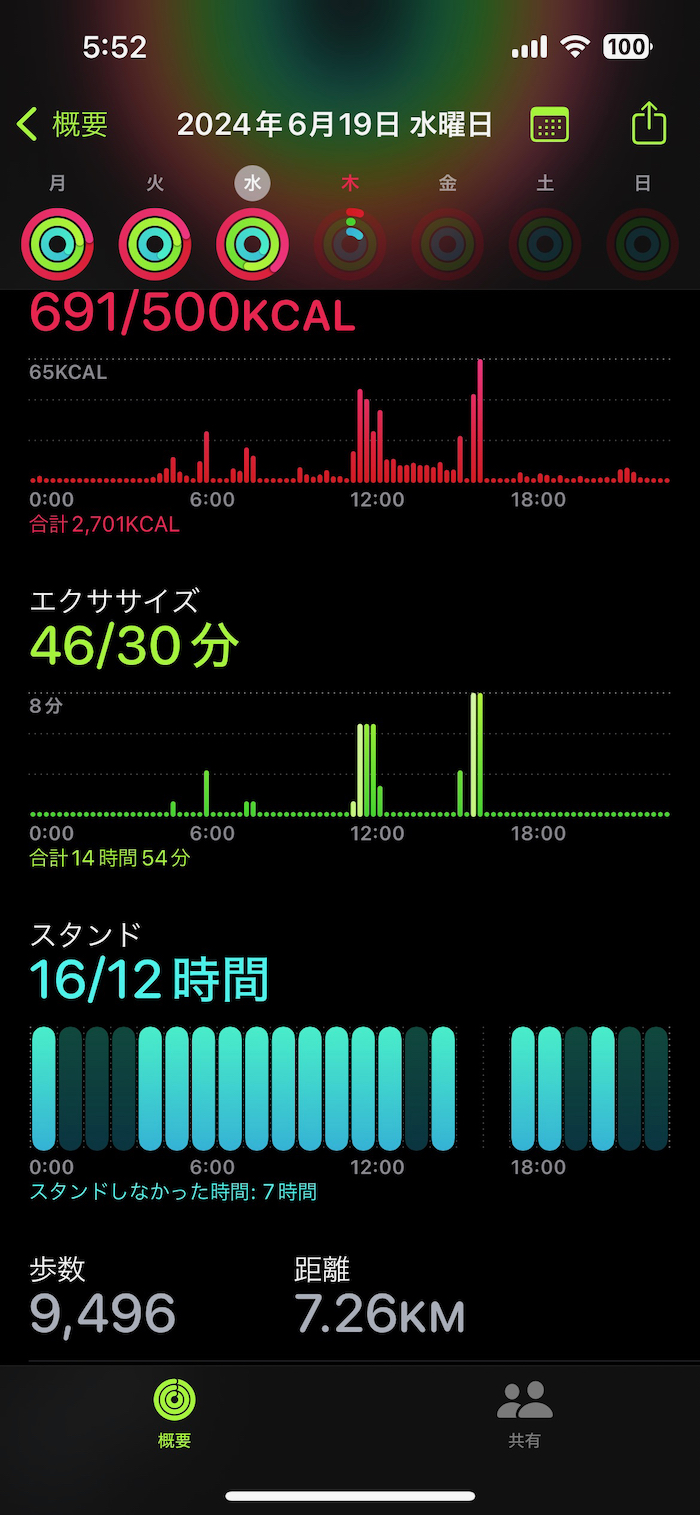The height and width of the screenshot is (1515, 700).
Task: Select Sunday (日) activity rings
Action: pyautogui.click(x=643, y=243)
